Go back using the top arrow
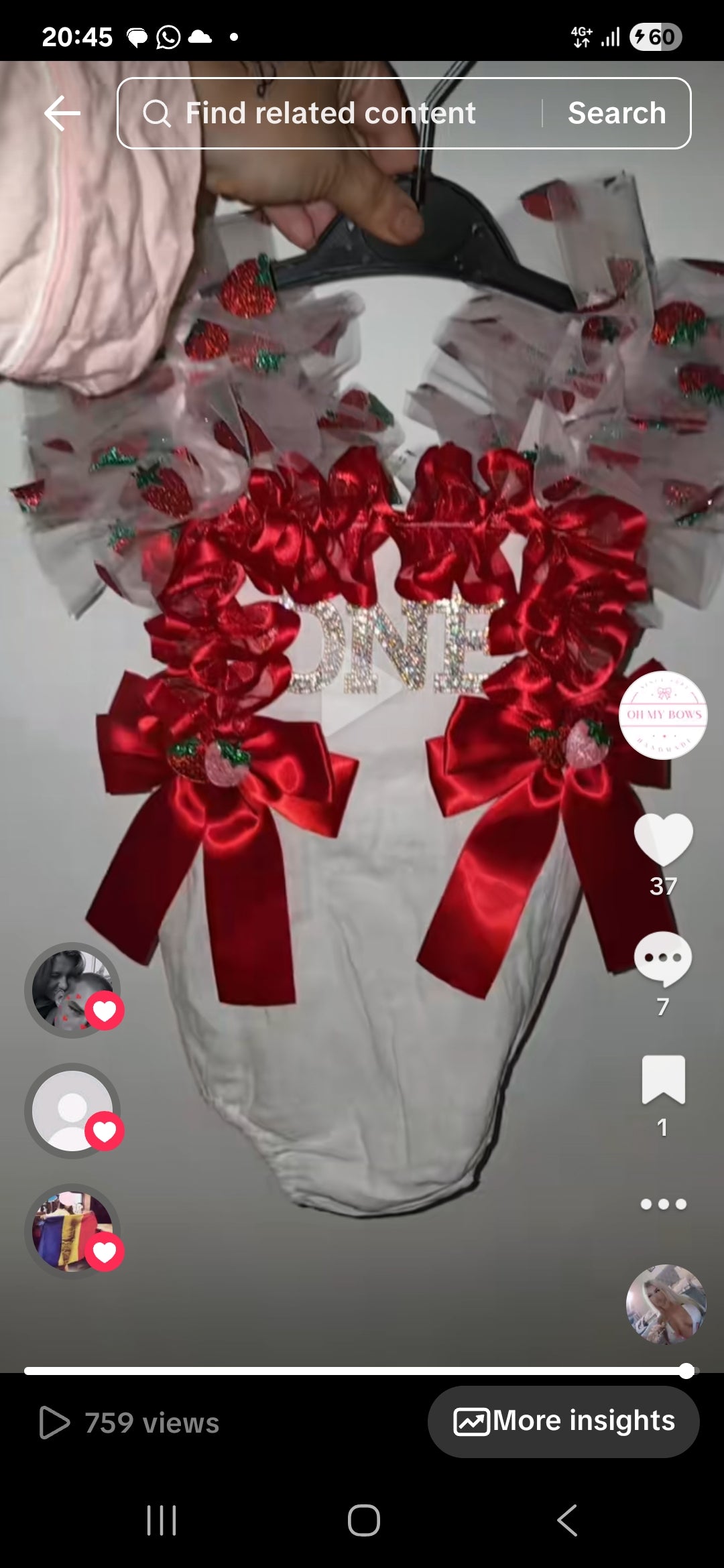This screenshot has height=1568, width=724. click(62, 113)
